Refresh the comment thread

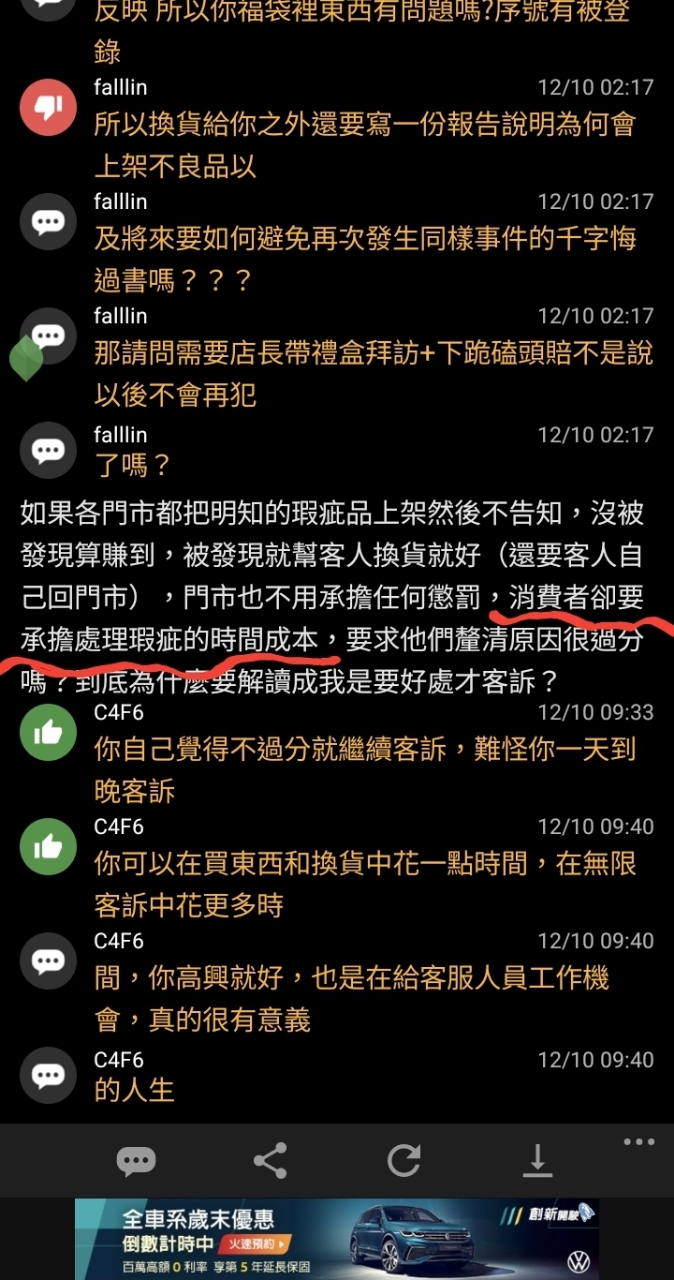point(404,1160)
